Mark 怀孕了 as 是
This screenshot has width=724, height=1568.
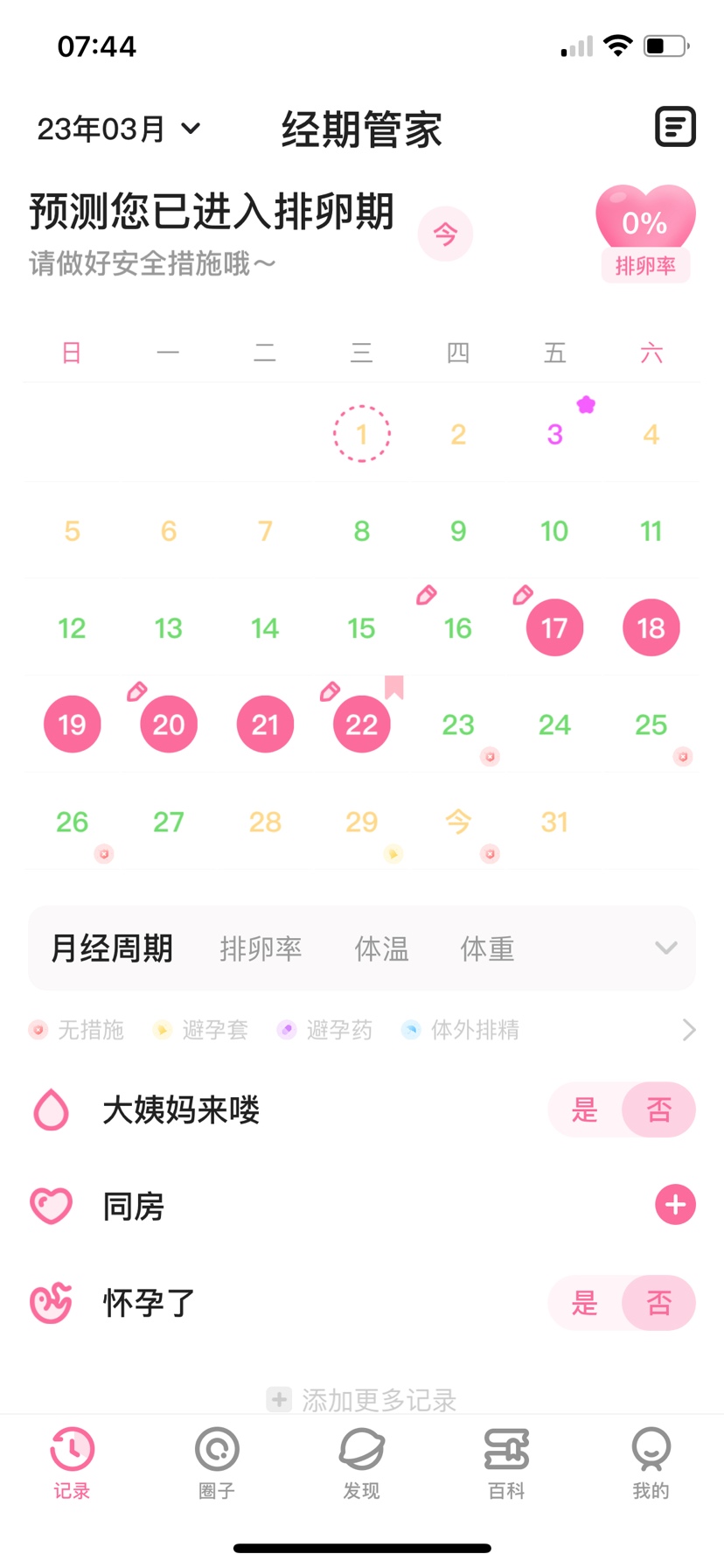point(584,1303)
